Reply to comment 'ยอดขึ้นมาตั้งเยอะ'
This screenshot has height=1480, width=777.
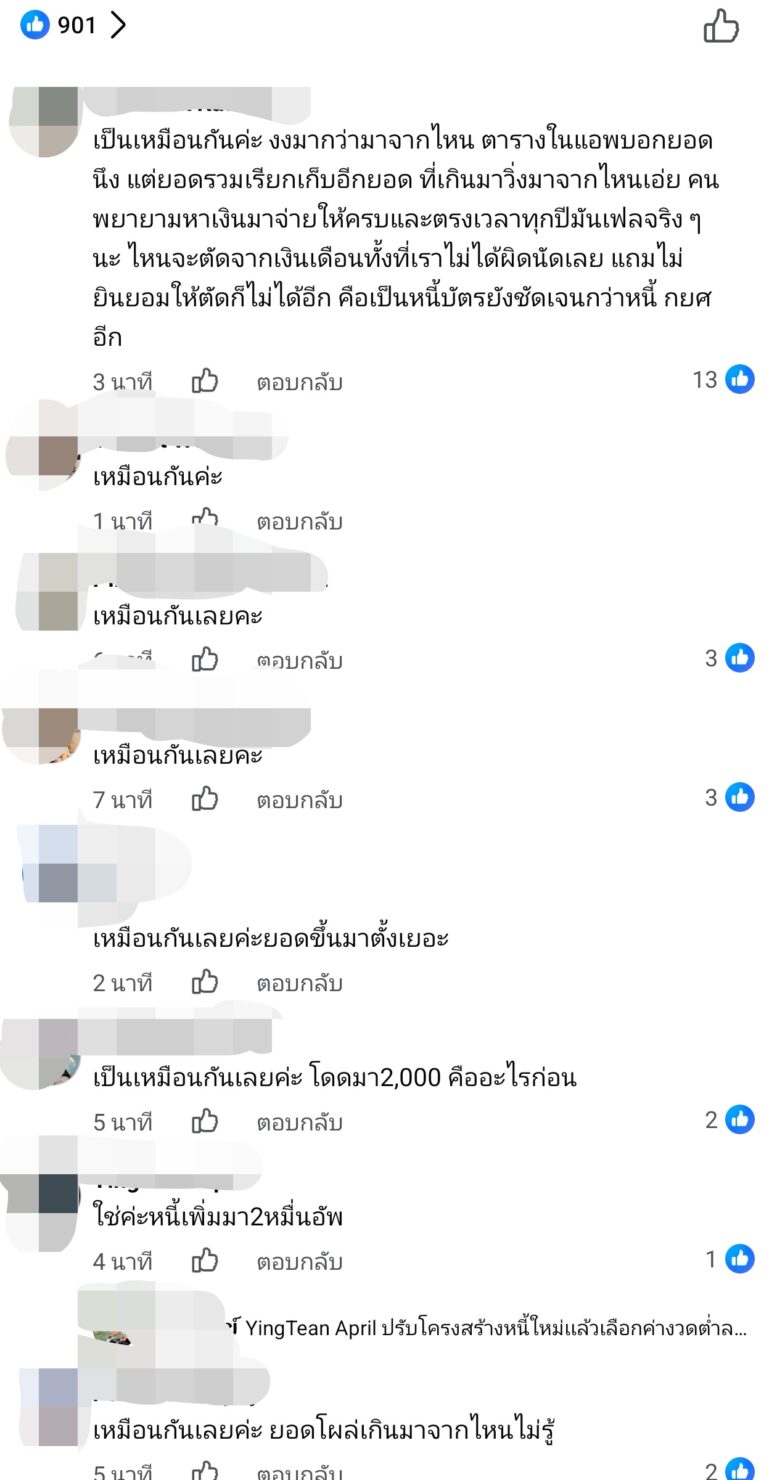pos(299,982)
